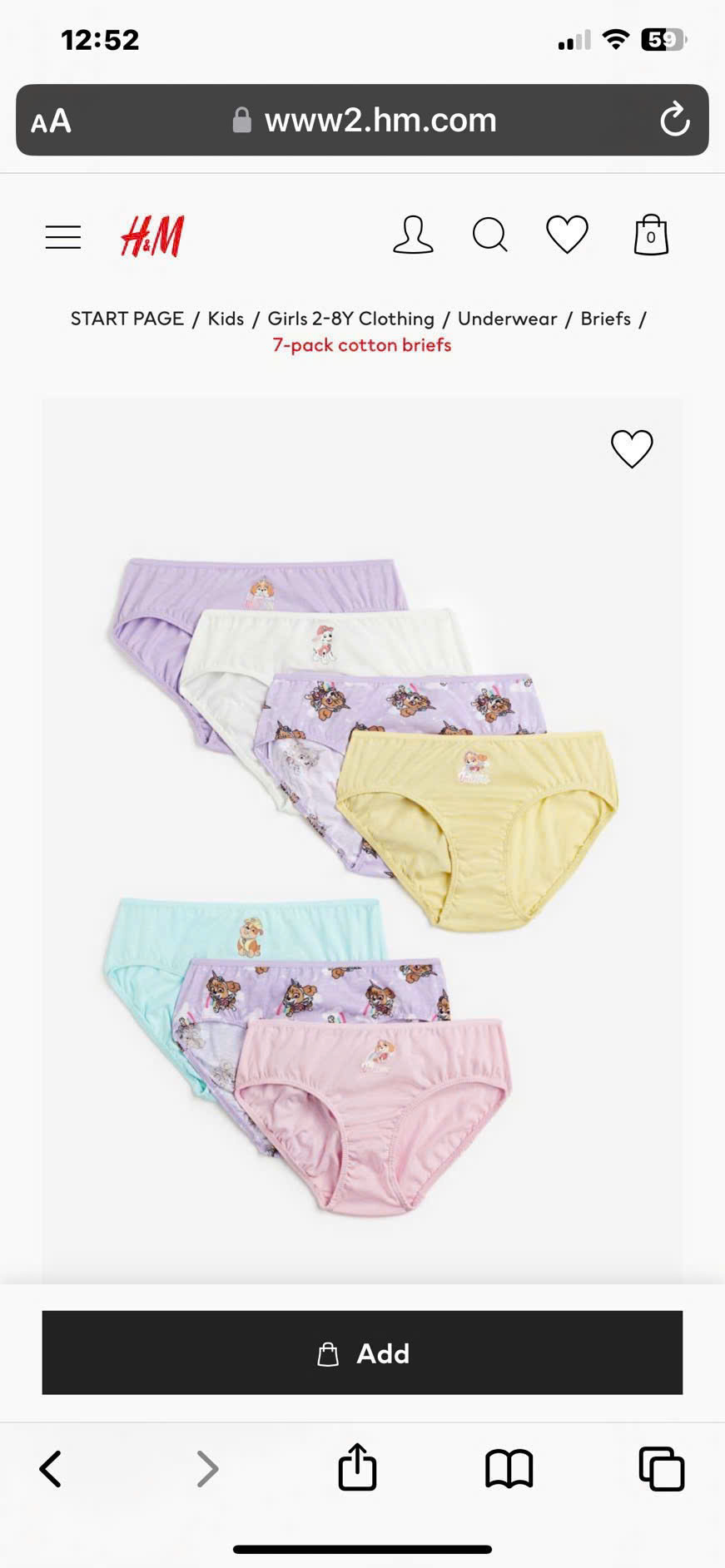The width and height of the screenshot is (725, 1568).
Task: Open the AA reader settings
Action: (52, 121)
